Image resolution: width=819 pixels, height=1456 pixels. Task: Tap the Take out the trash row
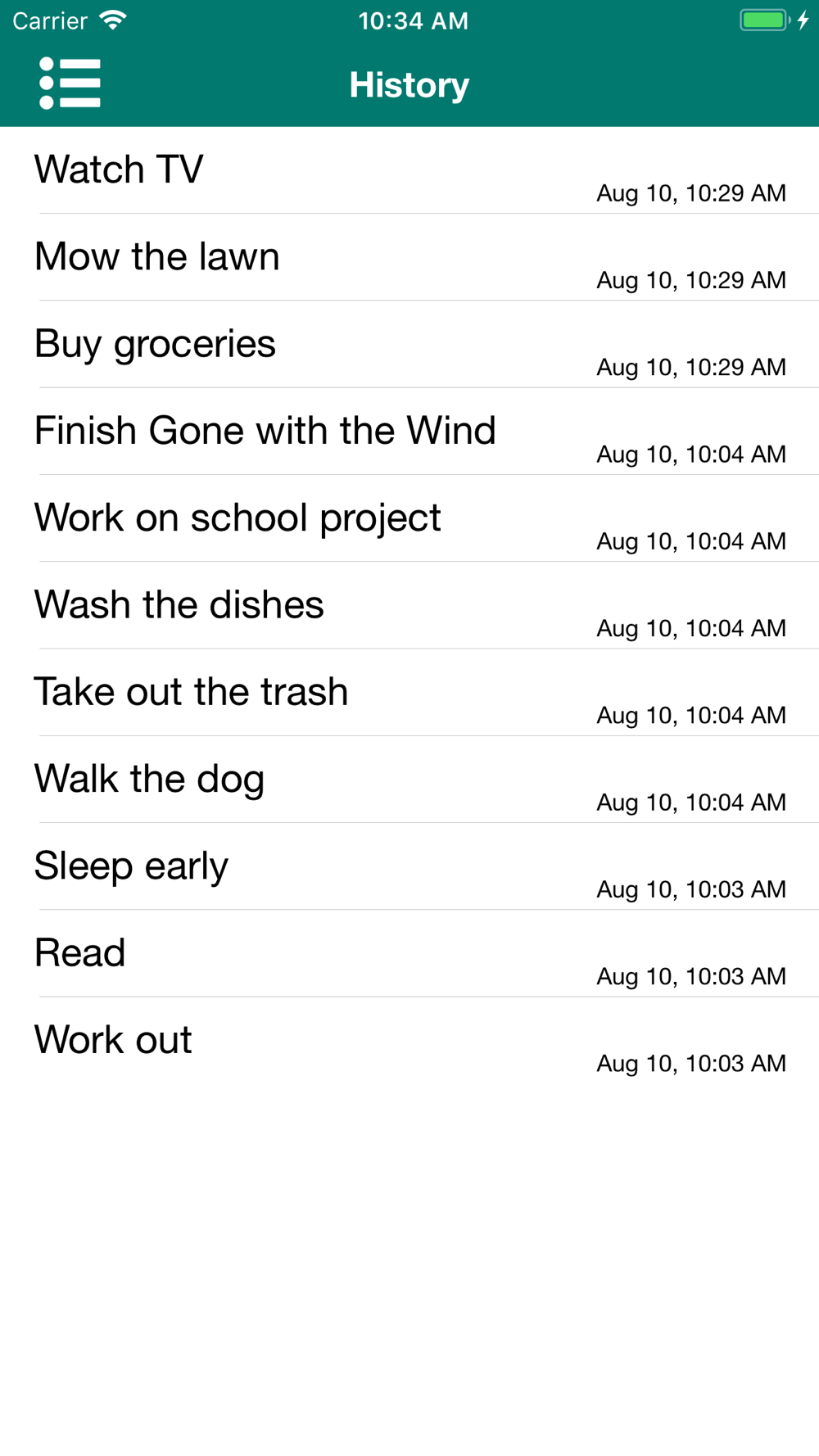click(x=409, y=693)
